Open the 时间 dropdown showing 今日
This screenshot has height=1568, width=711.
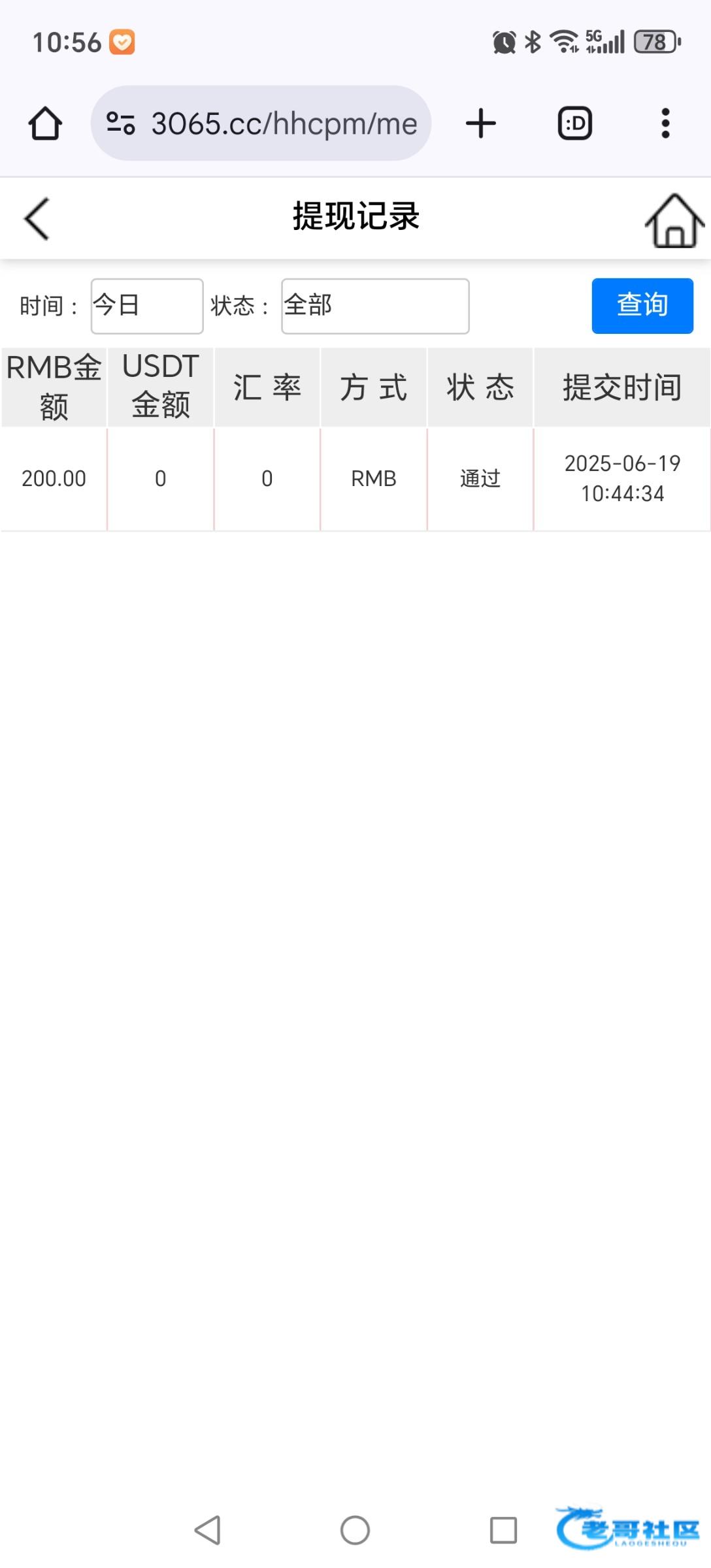point(147,306)
